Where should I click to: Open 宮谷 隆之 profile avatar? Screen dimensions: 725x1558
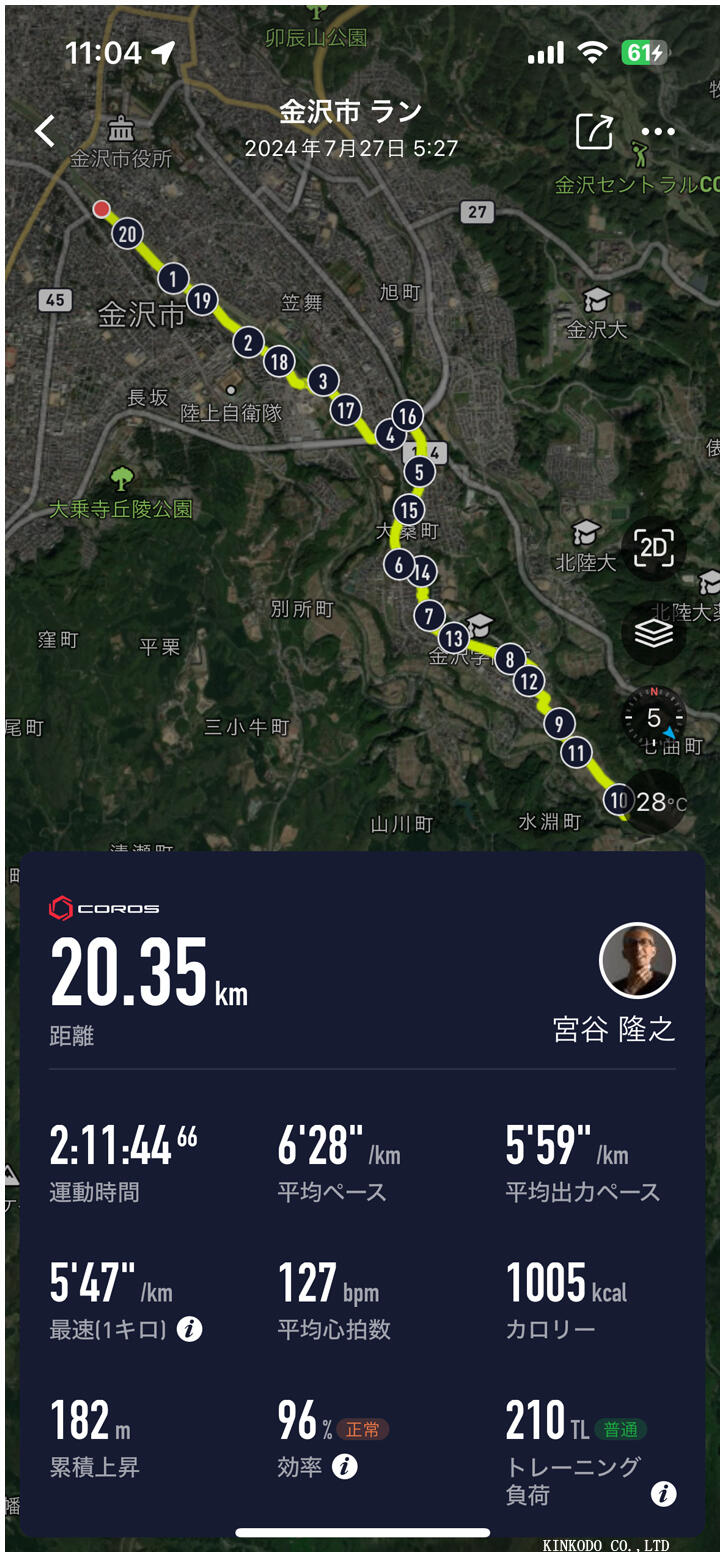point(637,961)
